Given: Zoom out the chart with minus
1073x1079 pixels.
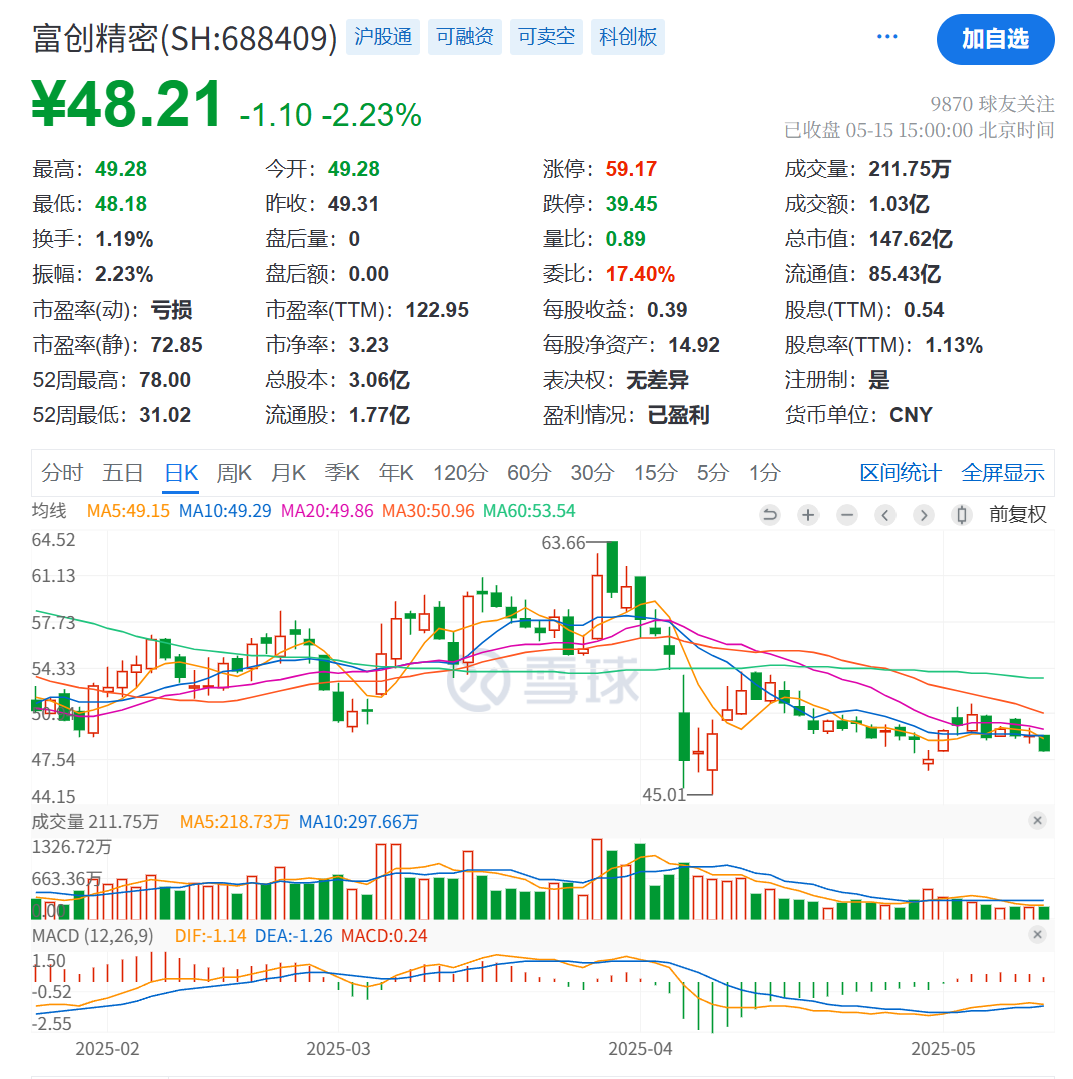Looking at the screenshot, I should (x=847, y=515).
